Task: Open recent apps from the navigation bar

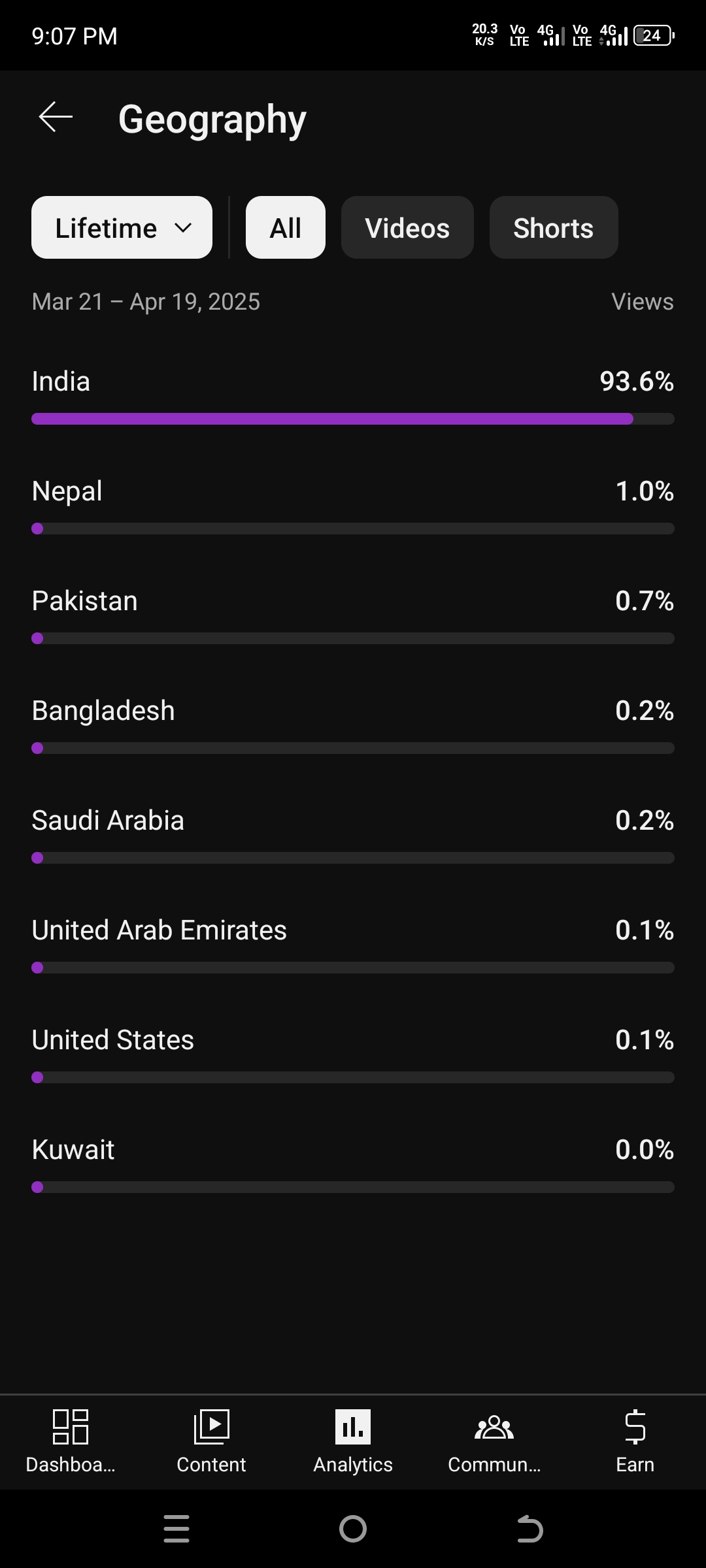Action: click(x=176, y=1529)
